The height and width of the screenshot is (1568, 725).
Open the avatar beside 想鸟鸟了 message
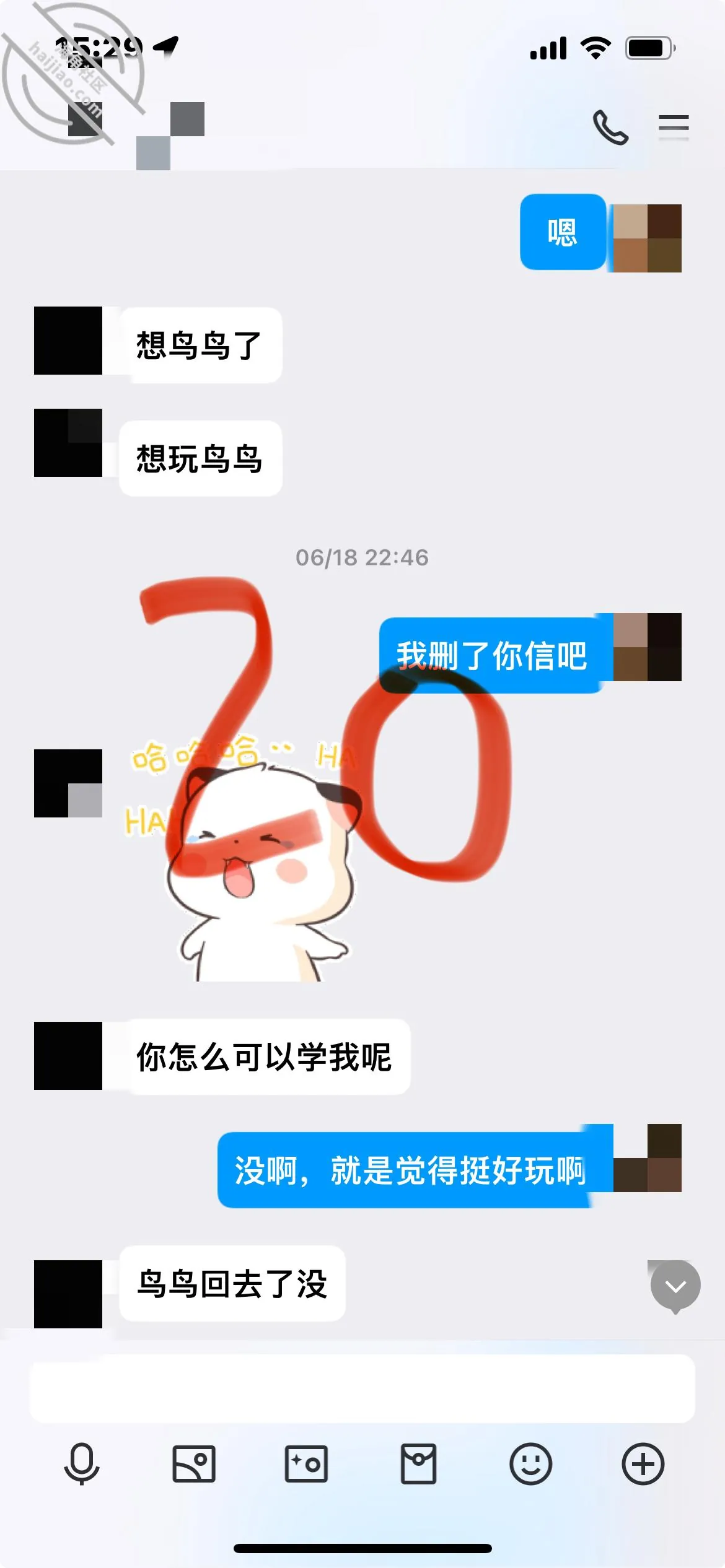(68, 341)
